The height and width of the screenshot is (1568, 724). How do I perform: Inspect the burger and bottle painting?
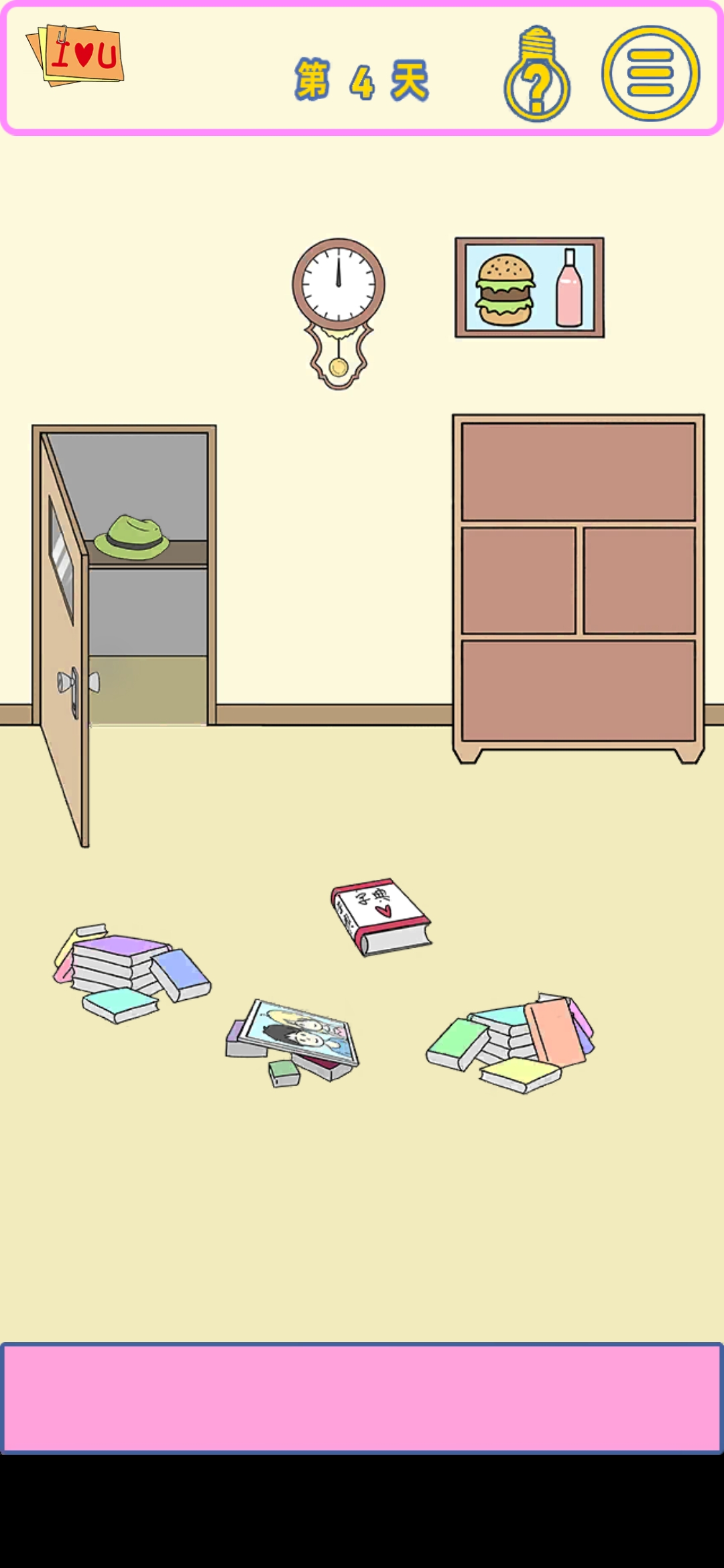coord(530,287)
